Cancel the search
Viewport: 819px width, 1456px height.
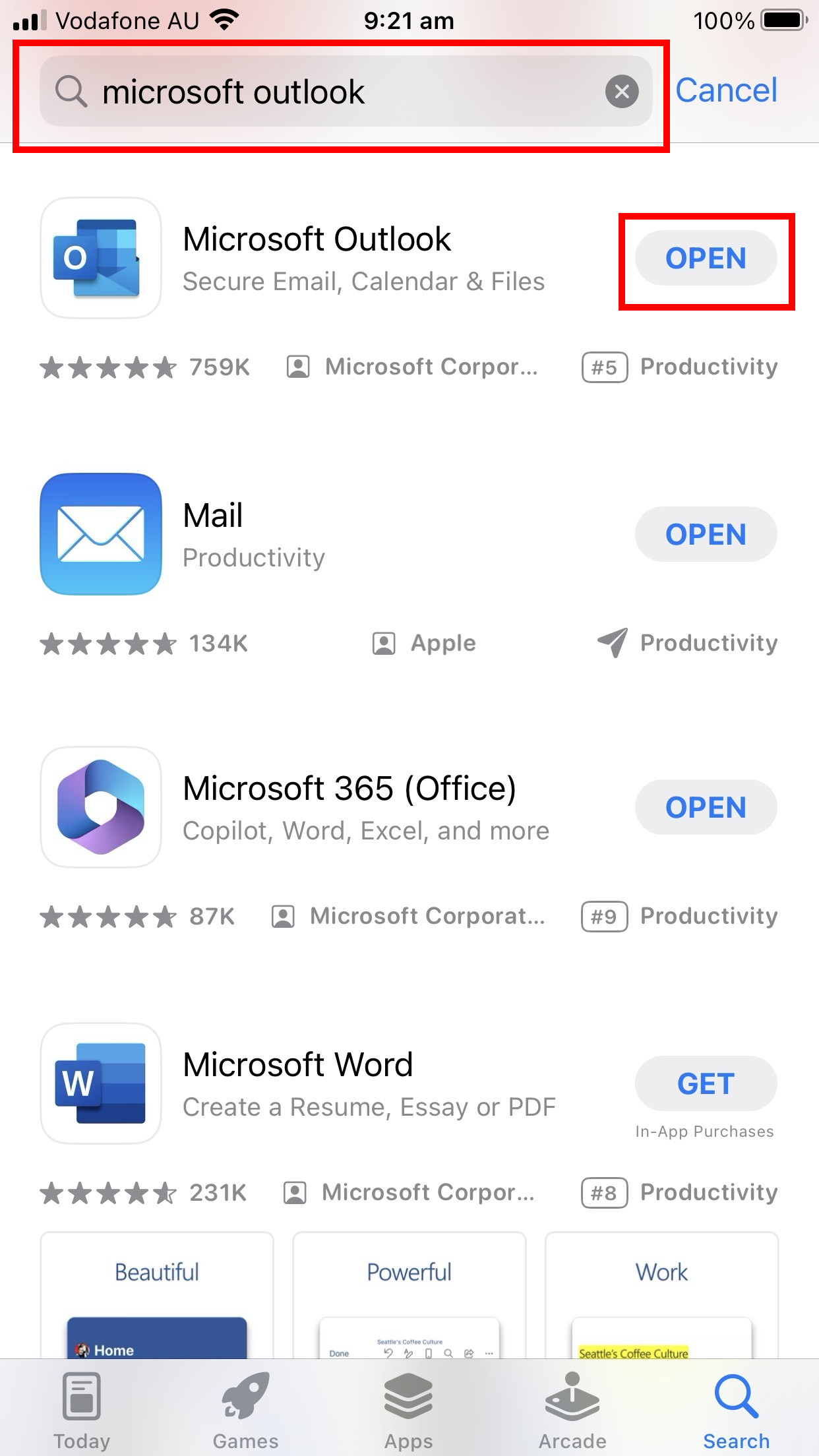[726, 90]
